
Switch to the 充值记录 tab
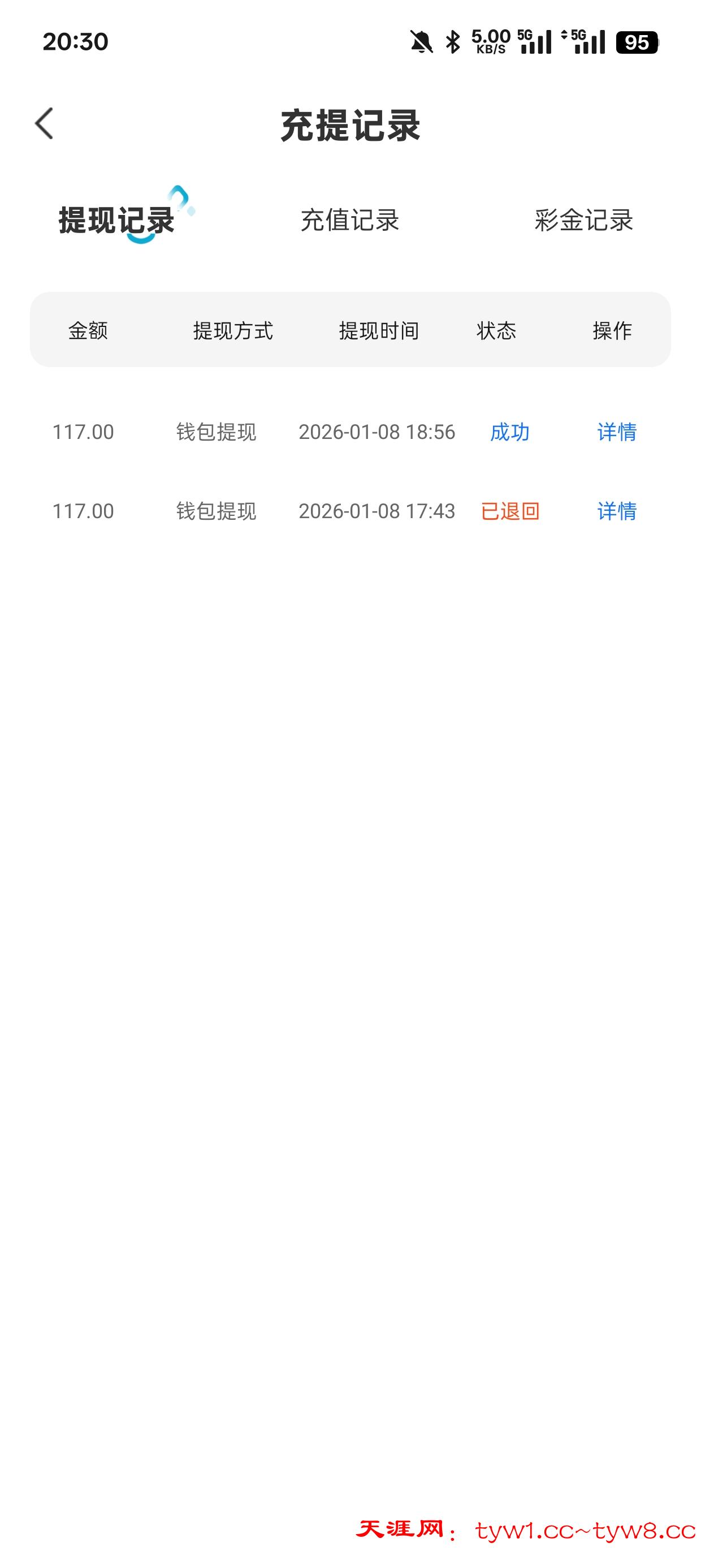point(350,221)
